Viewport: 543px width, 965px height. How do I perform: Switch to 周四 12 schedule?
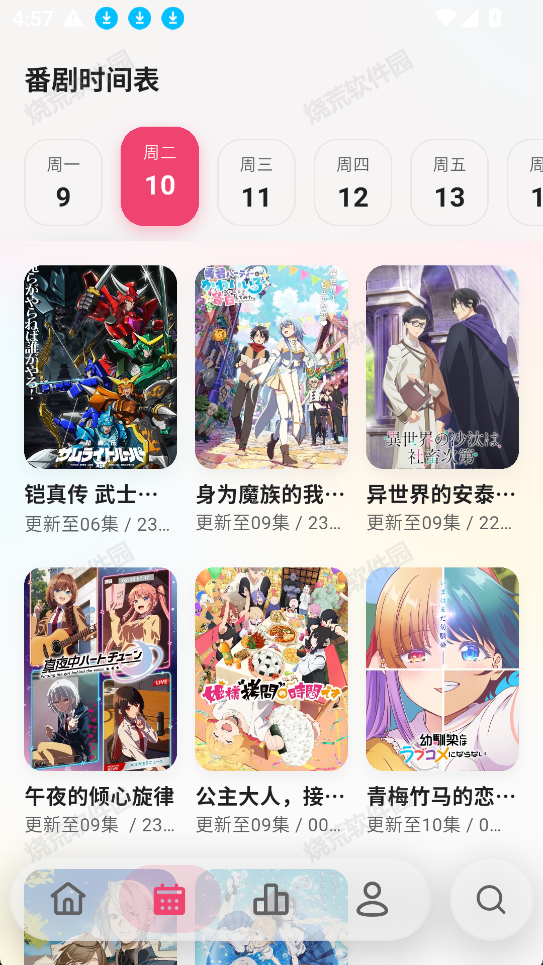pyautogui.click(x=353, y=182)
